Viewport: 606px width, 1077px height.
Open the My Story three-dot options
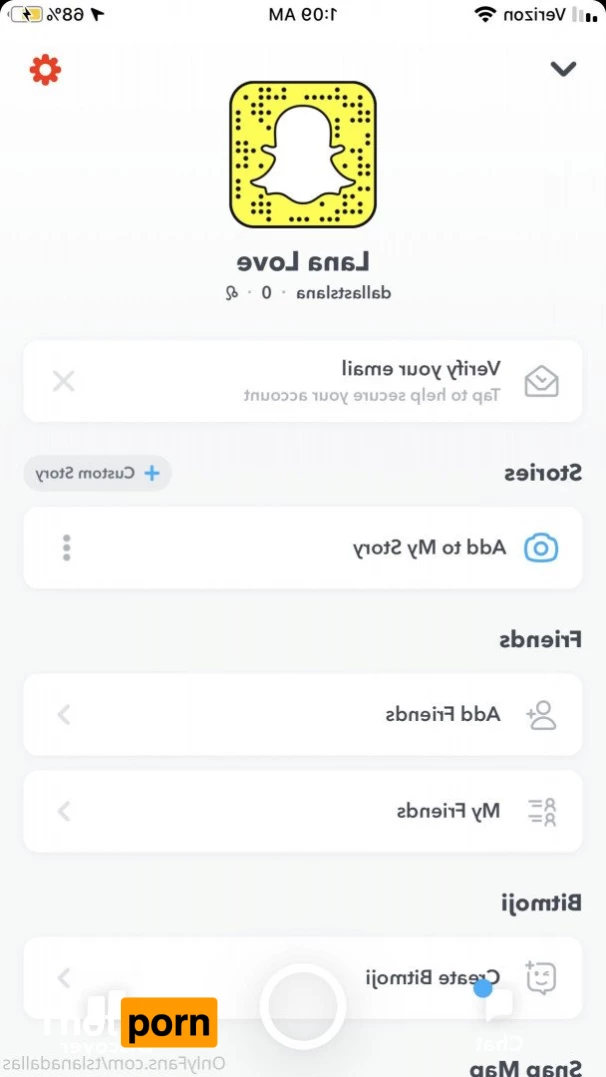(x=66, y=547)
